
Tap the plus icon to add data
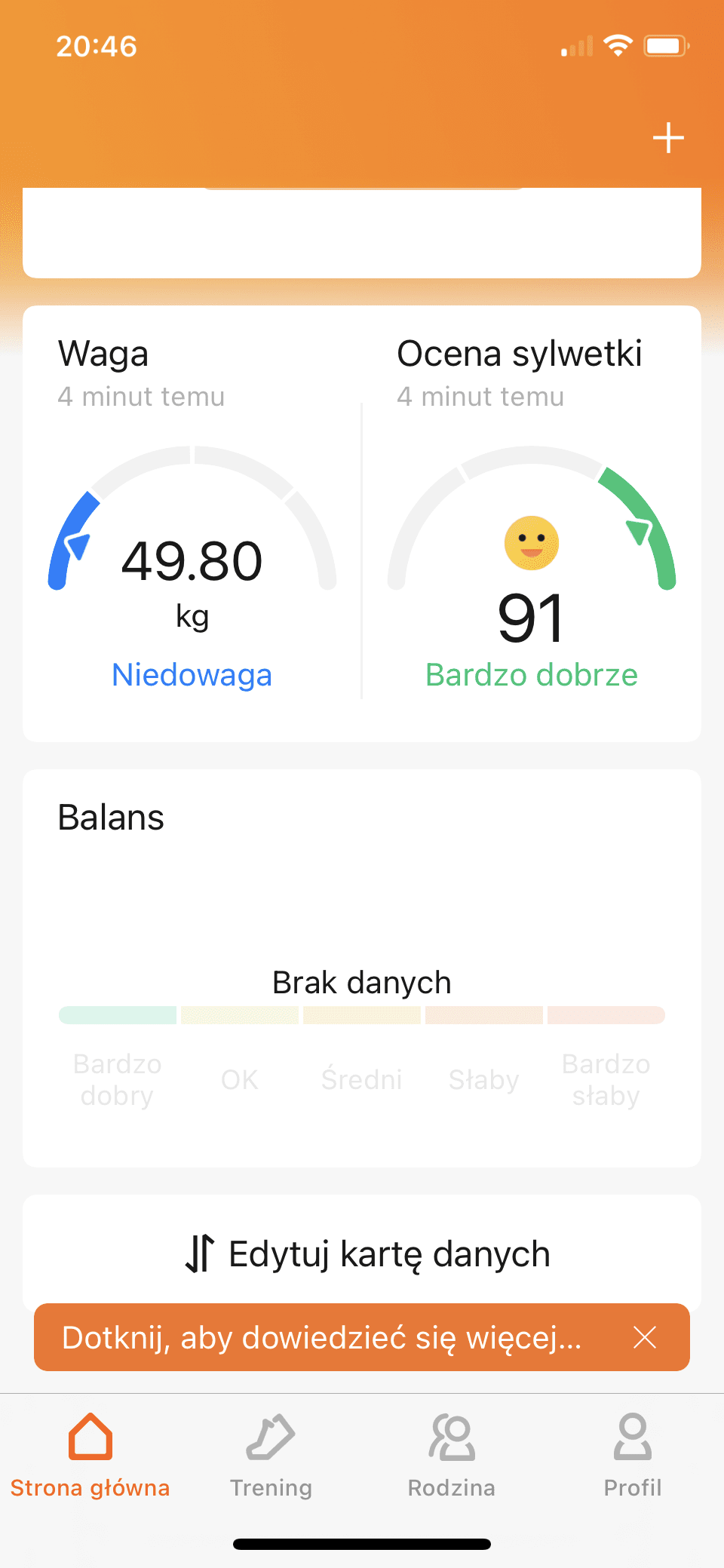tap(668, 138)
